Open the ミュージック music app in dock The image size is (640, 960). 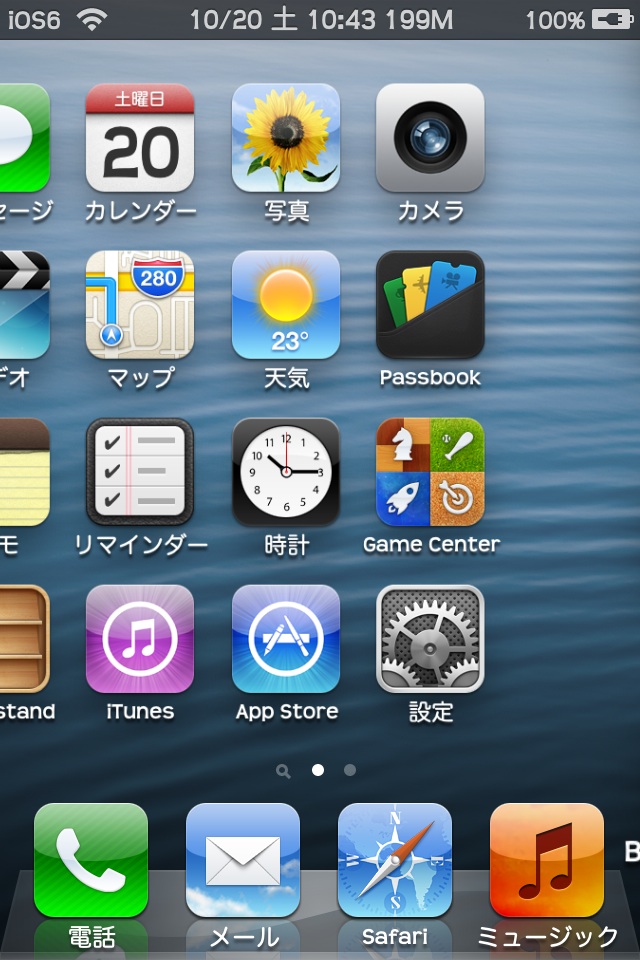(x=547, y=860)
